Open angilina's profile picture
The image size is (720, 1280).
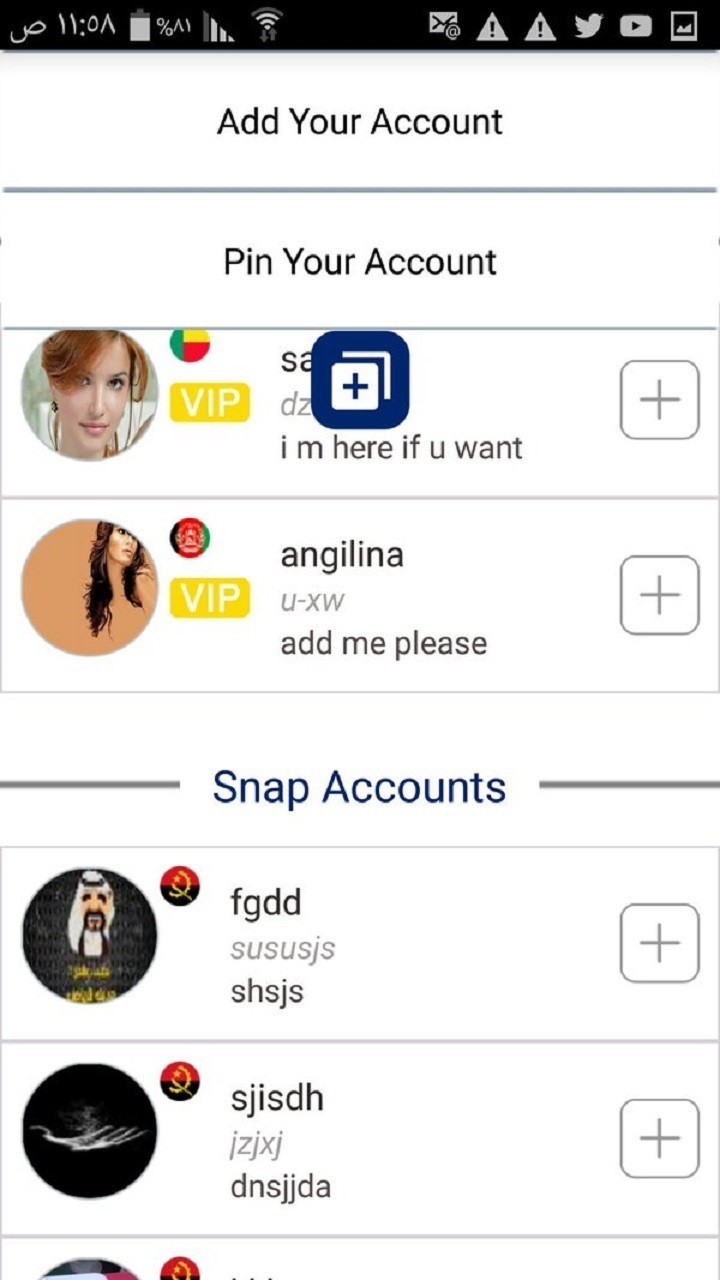point(89,586)
